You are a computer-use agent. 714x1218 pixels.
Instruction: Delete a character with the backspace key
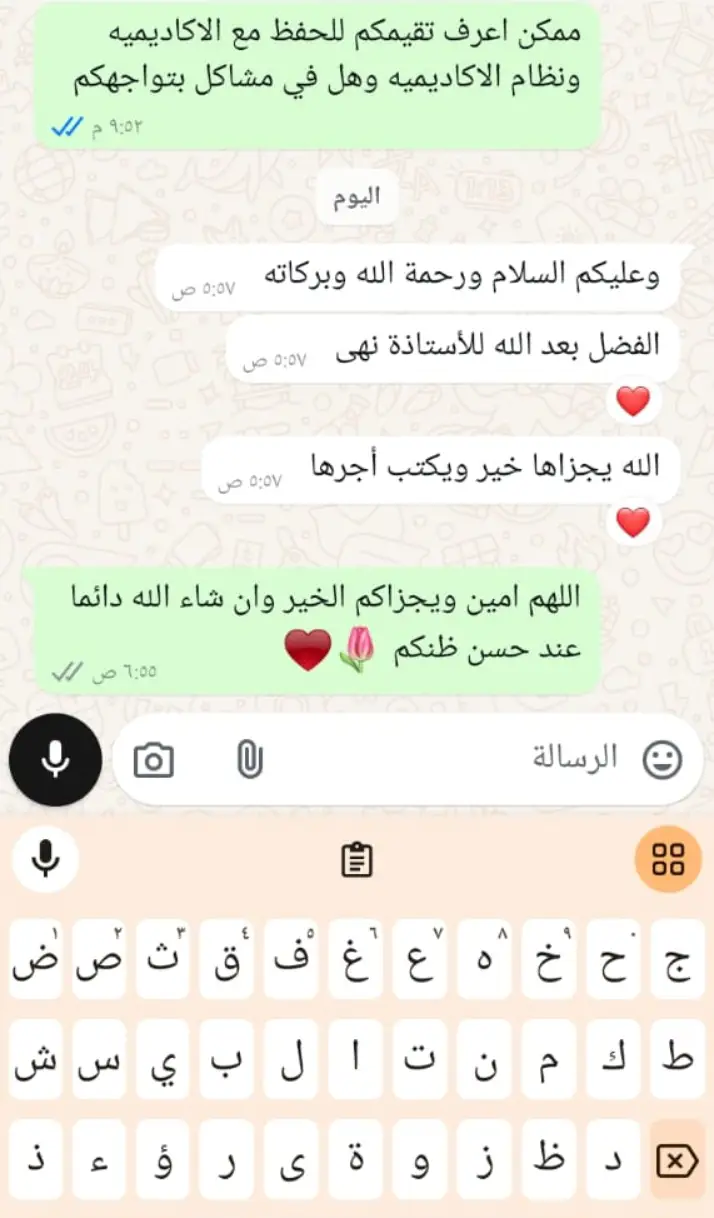(x=676, y=1160)
